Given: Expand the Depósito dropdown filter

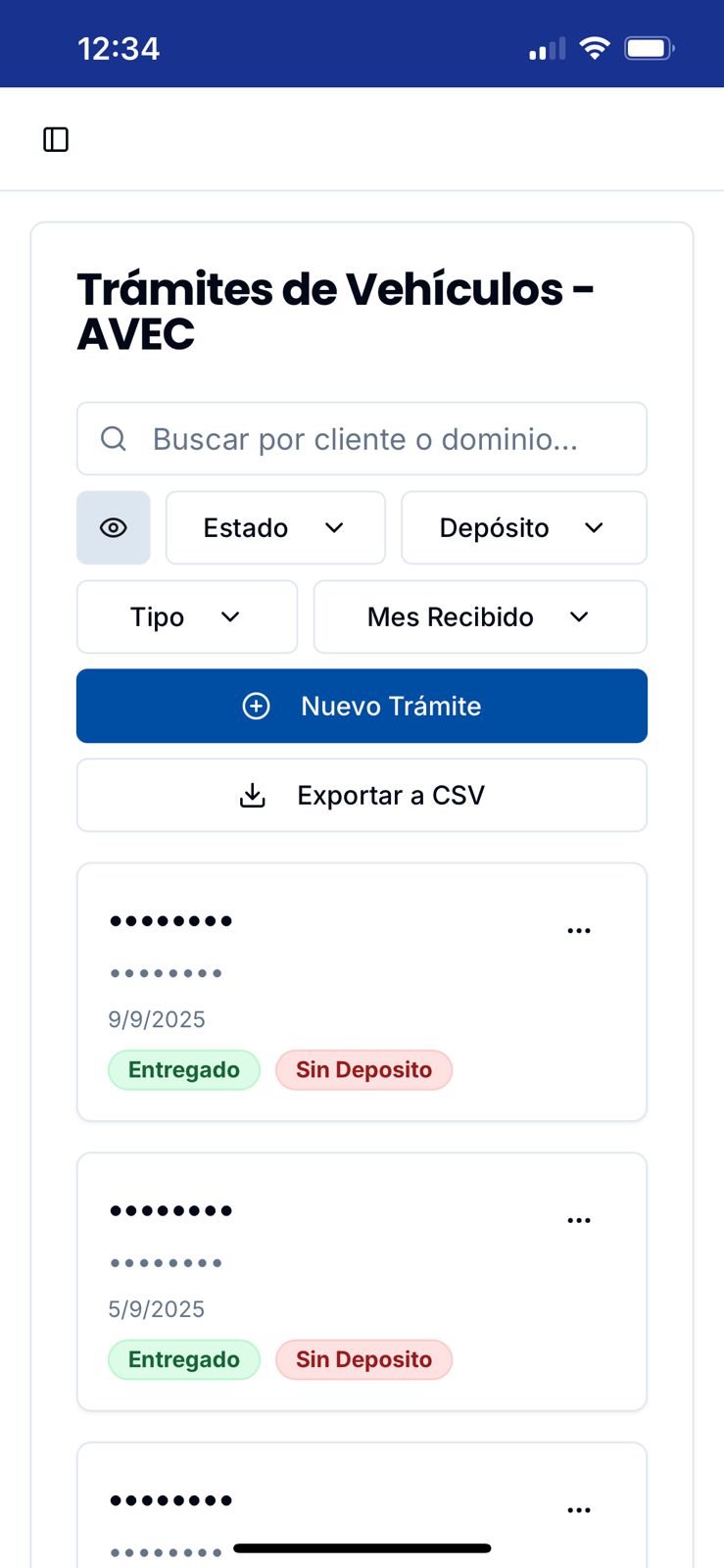Looking at the screenshot, I should (523, 527).
